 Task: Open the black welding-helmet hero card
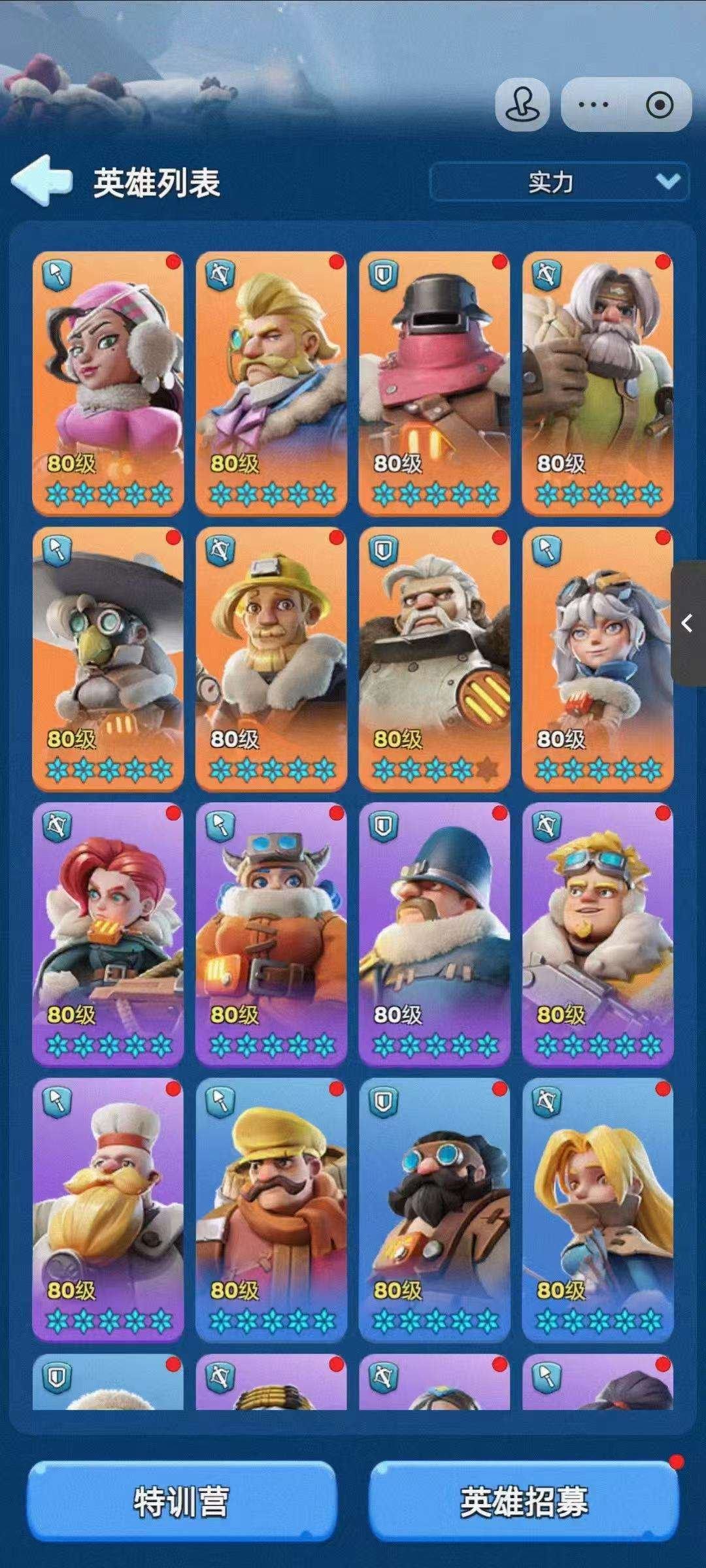tap(435, 384)
